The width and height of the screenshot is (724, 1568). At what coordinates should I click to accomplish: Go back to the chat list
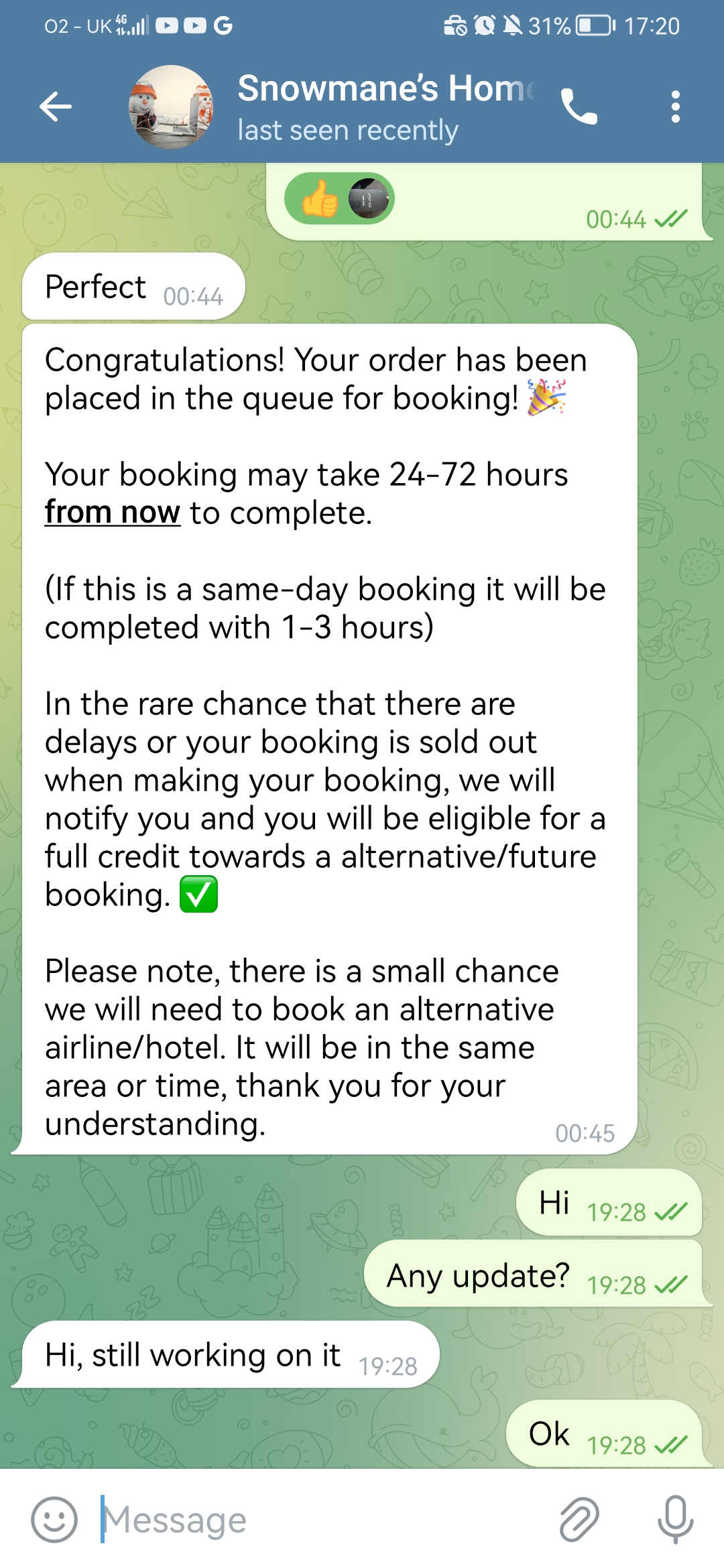pos(55,107)
